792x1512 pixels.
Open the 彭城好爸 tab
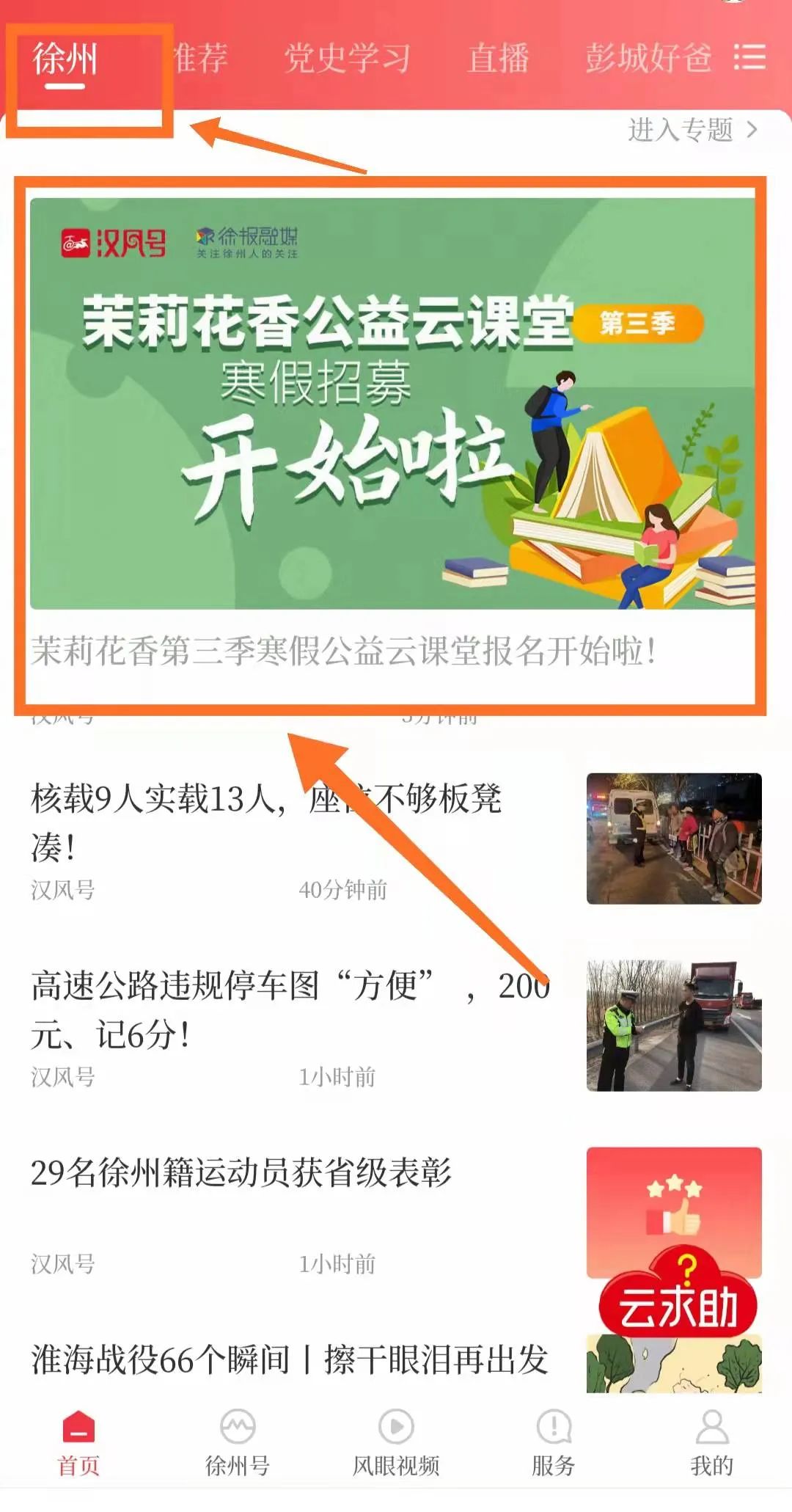648,59
